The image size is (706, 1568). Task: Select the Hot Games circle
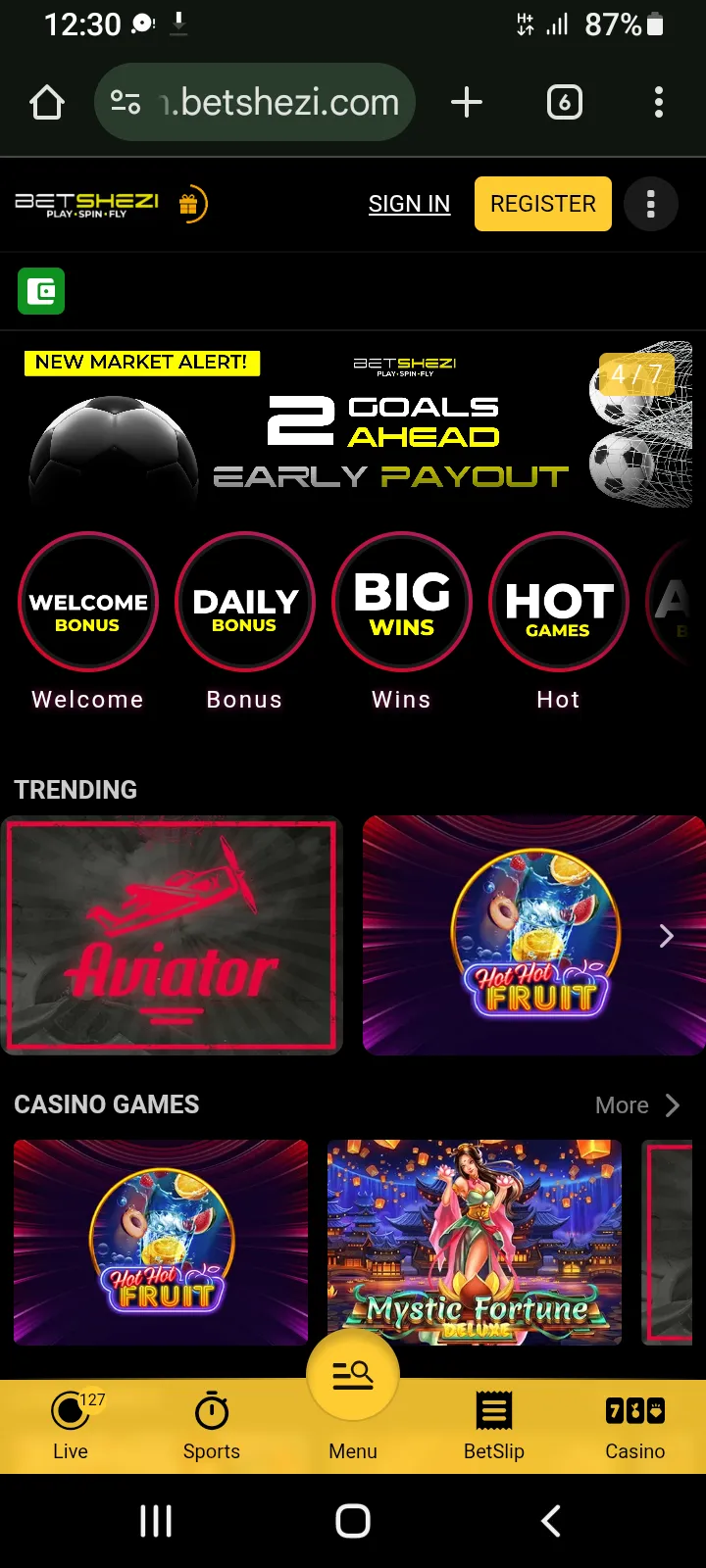point(558,602)
